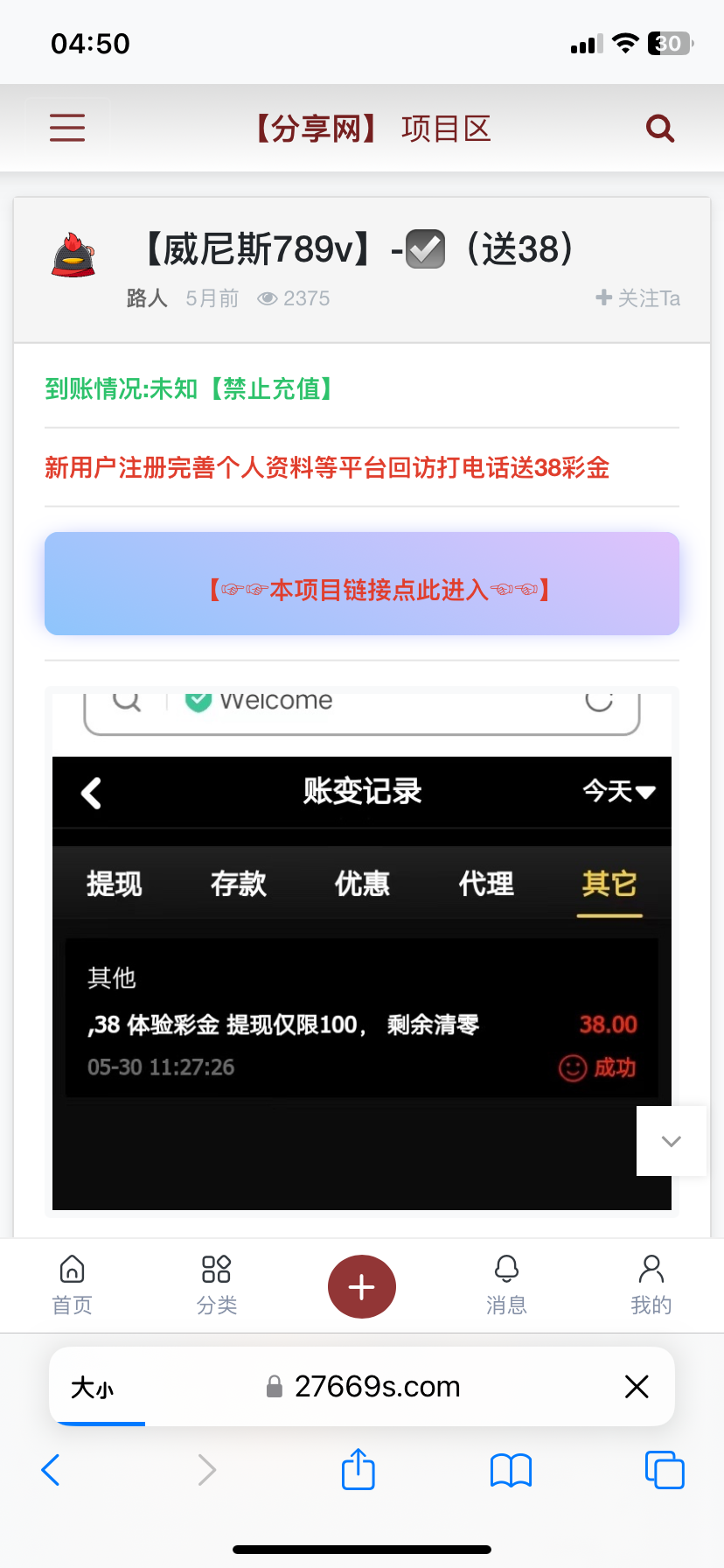Open the author's red-hat avatar
The width and height of the screenshot is (724, 1568).
[73, 255]
